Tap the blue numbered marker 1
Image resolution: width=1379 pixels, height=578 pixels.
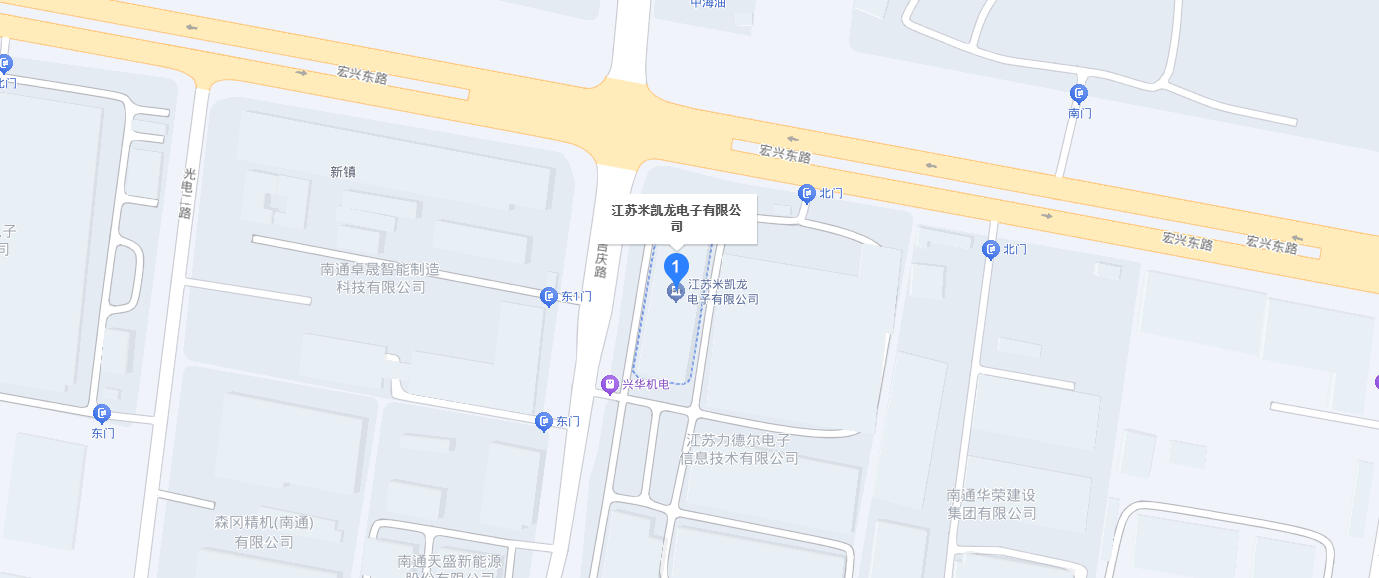(x=677, y=267)
